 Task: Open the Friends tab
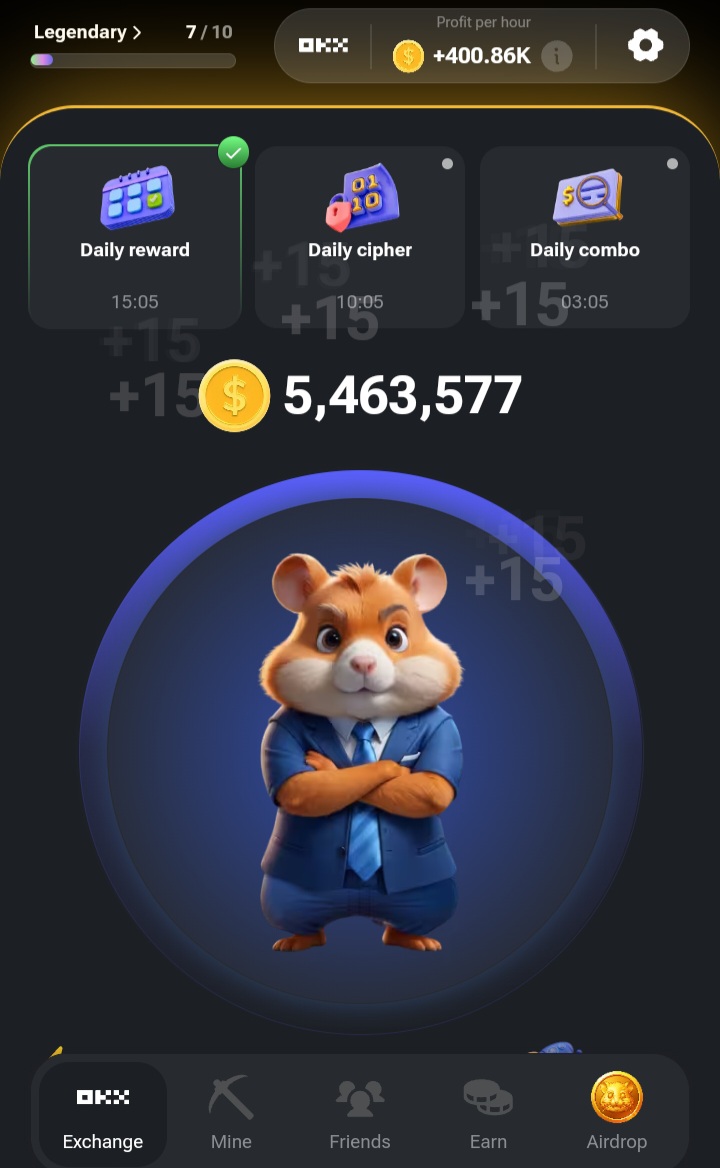pos(360,1113)
